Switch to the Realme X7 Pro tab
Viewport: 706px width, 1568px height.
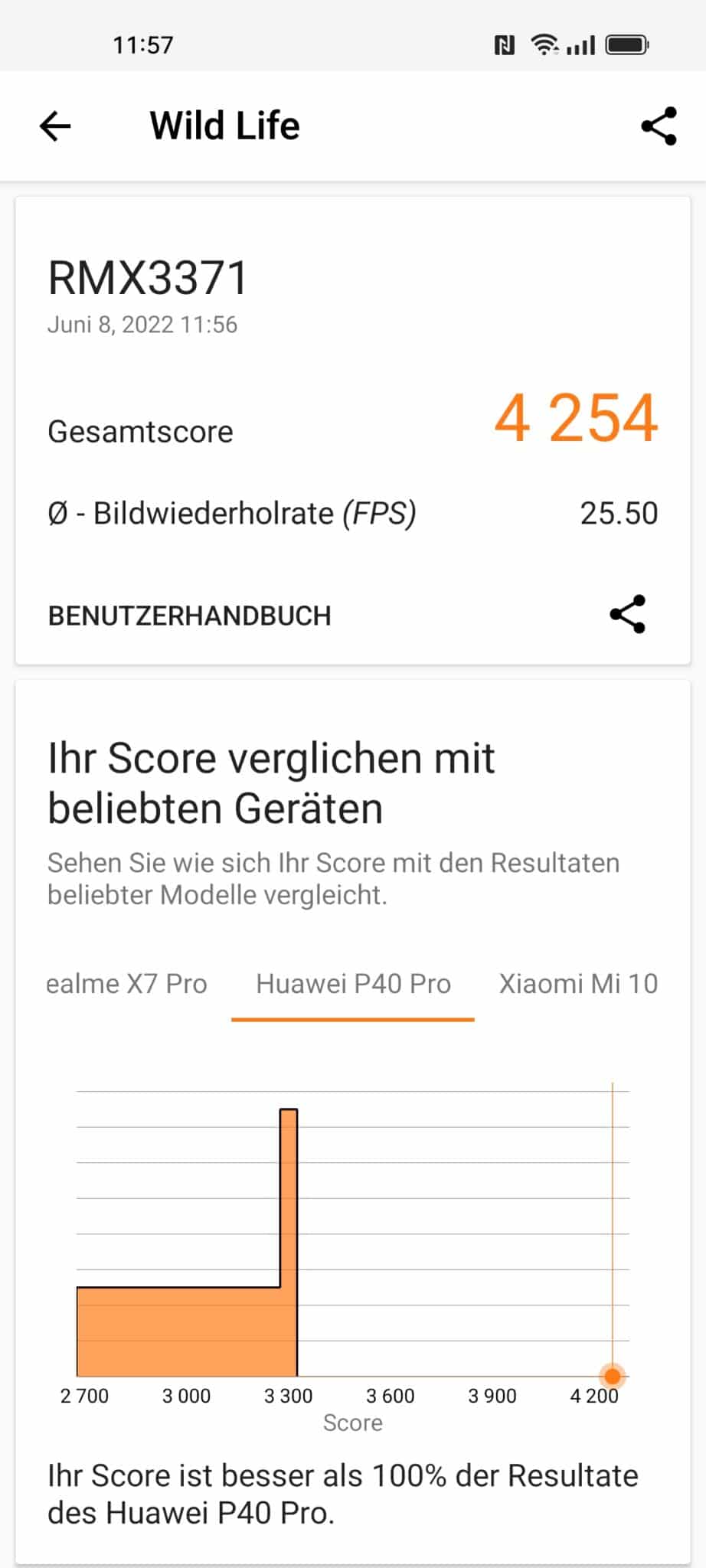126,984
